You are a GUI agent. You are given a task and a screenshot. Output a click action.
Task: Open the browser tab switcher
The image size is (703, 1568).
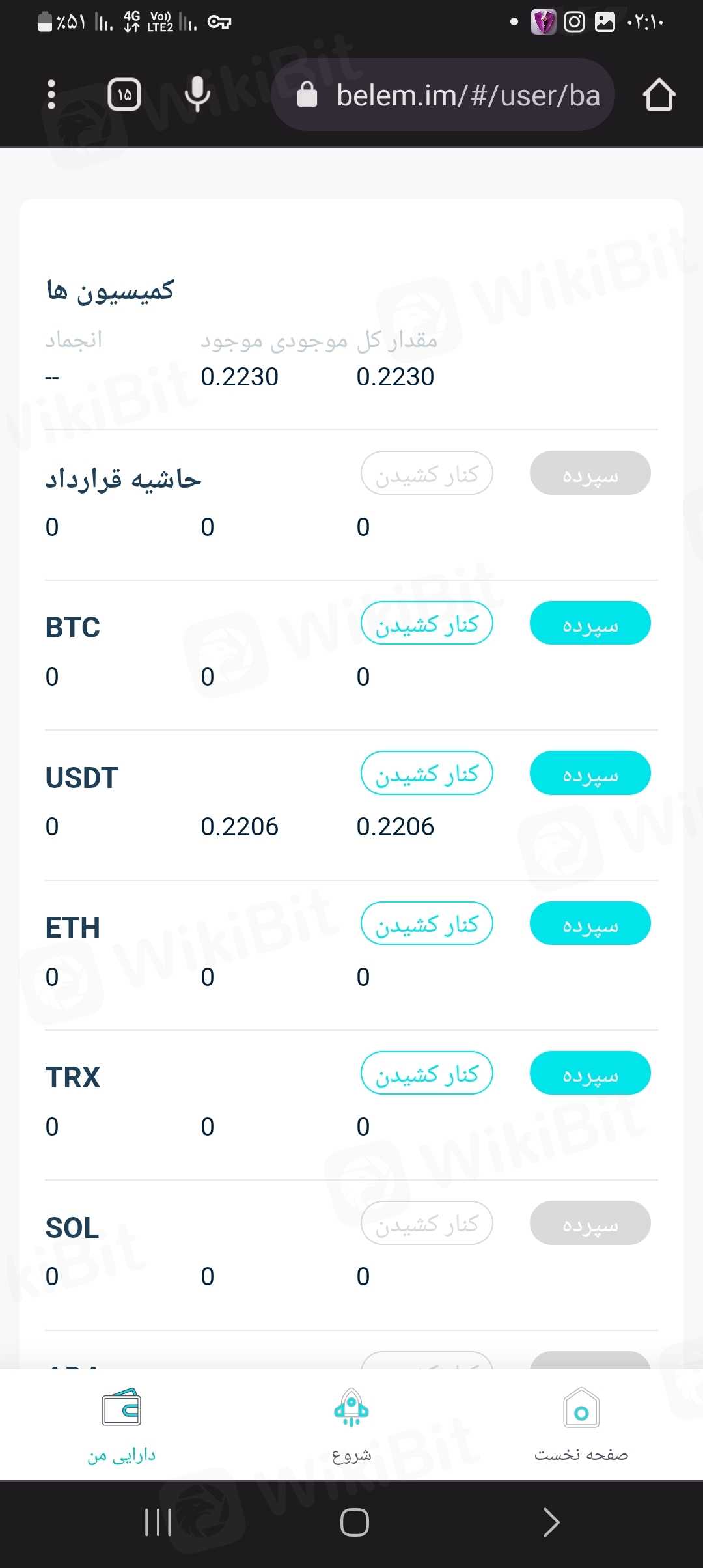click(124, 95)
